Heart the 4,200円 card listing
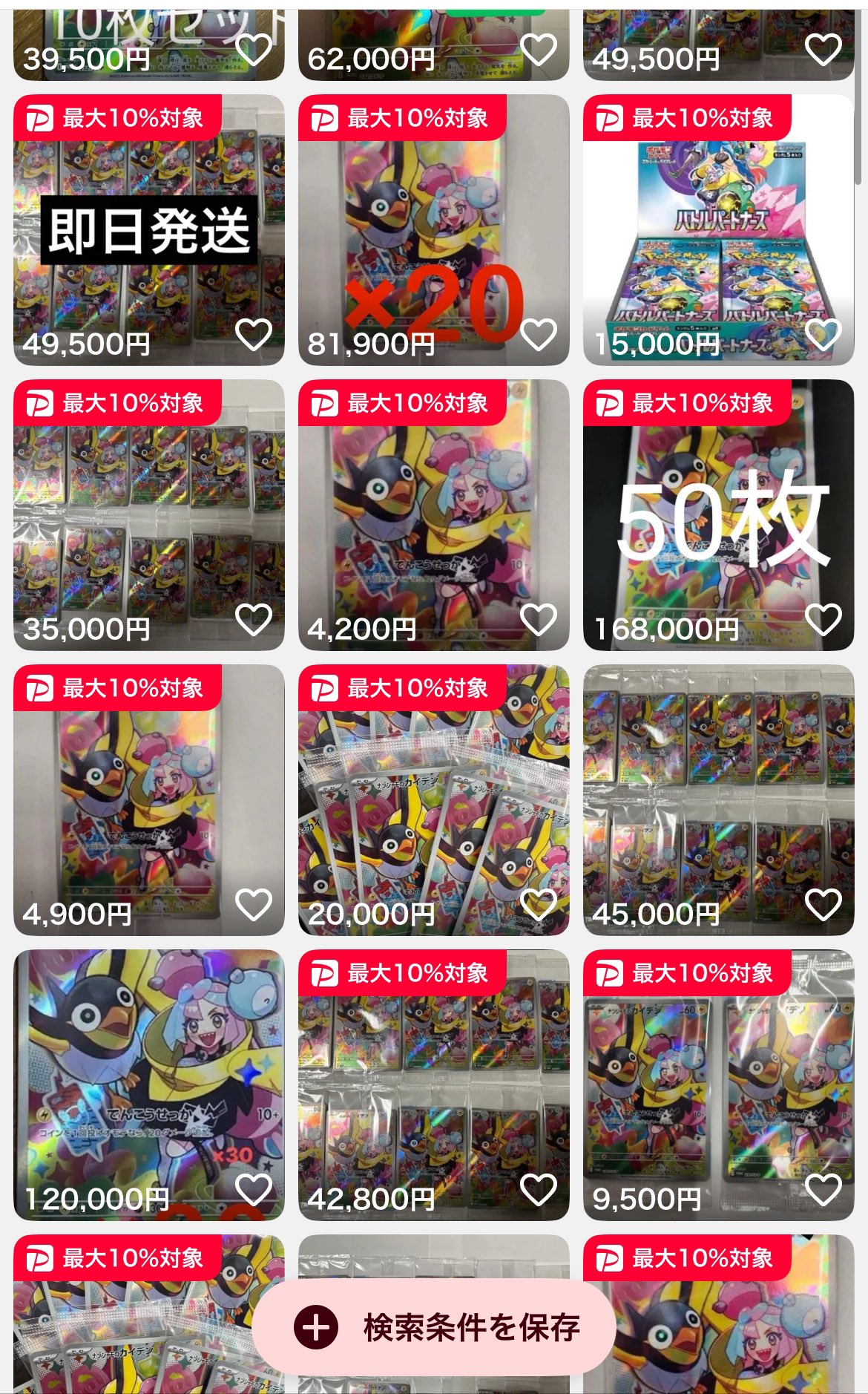 click(x=539, y=620)
